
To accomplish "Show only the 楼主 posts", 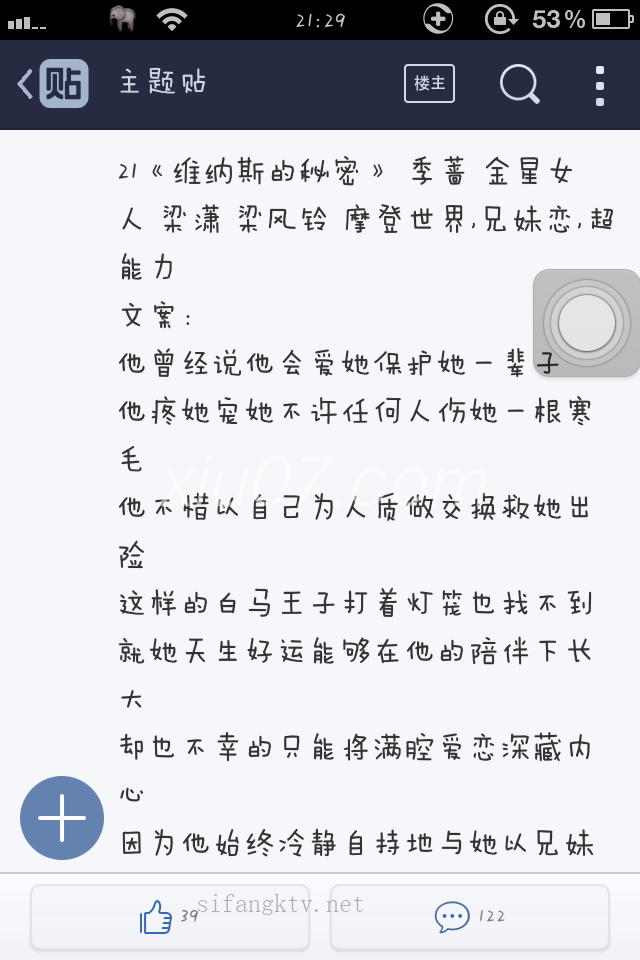I will click(x=429, y=84).
